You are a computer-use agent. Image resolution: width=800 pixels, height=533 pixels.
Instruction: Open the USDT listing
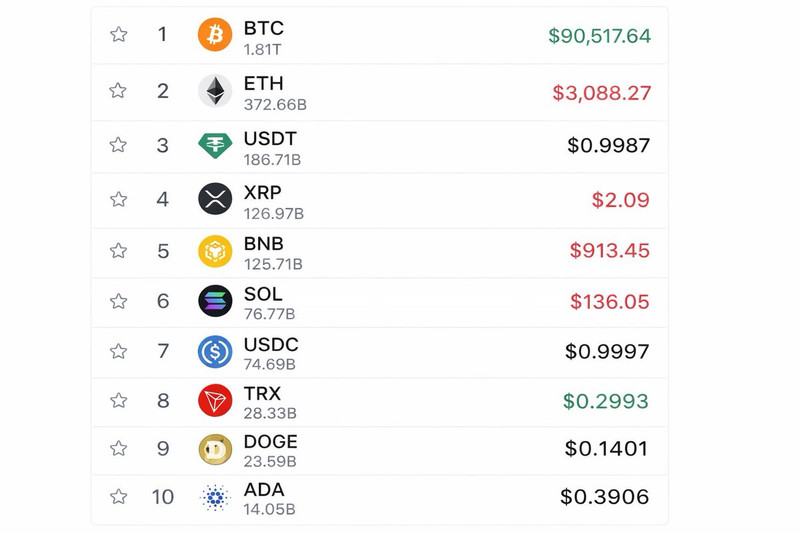[400, 146]
